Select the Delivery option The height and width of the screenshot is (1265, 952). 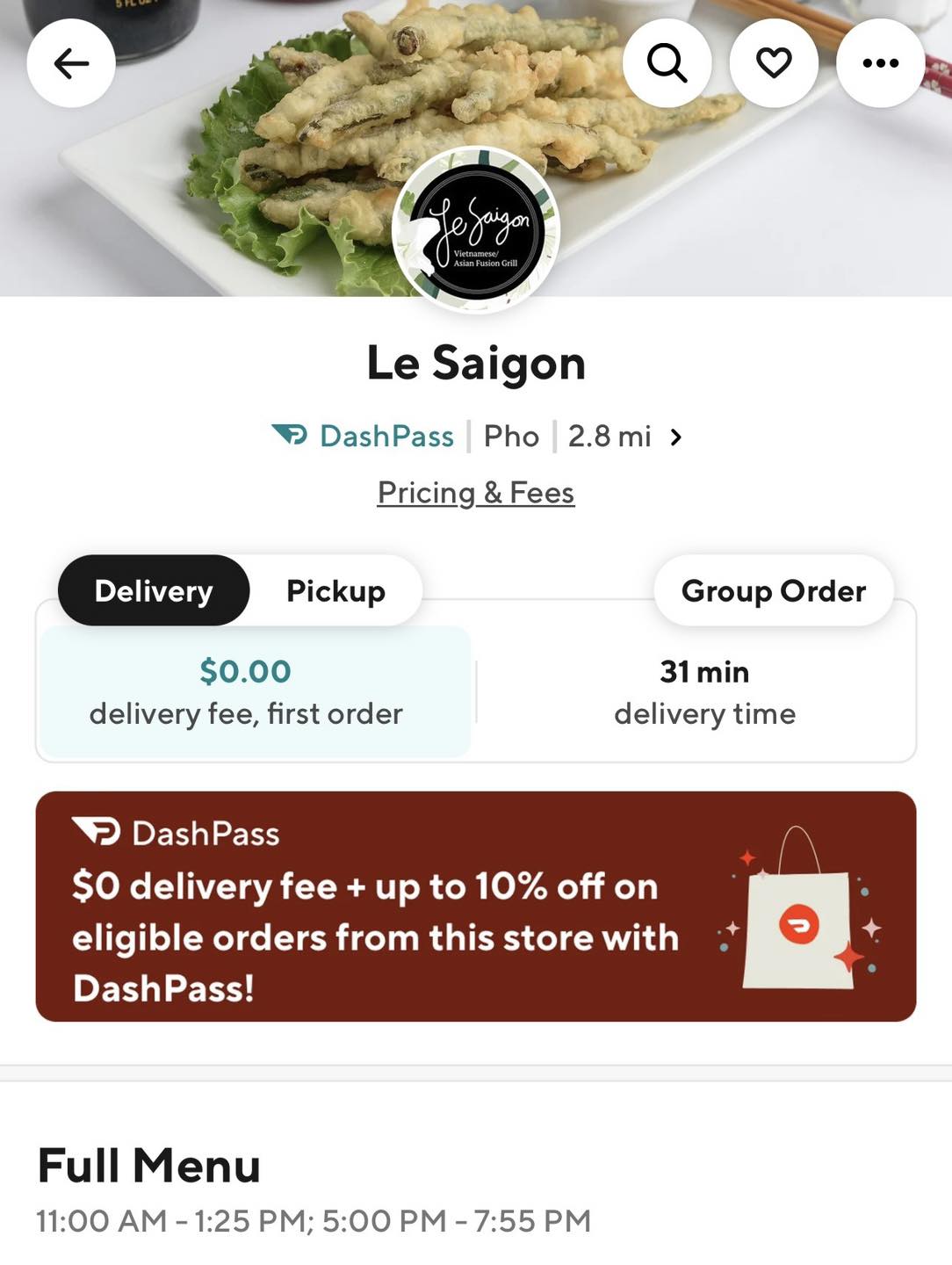click(x=154, y=591)
